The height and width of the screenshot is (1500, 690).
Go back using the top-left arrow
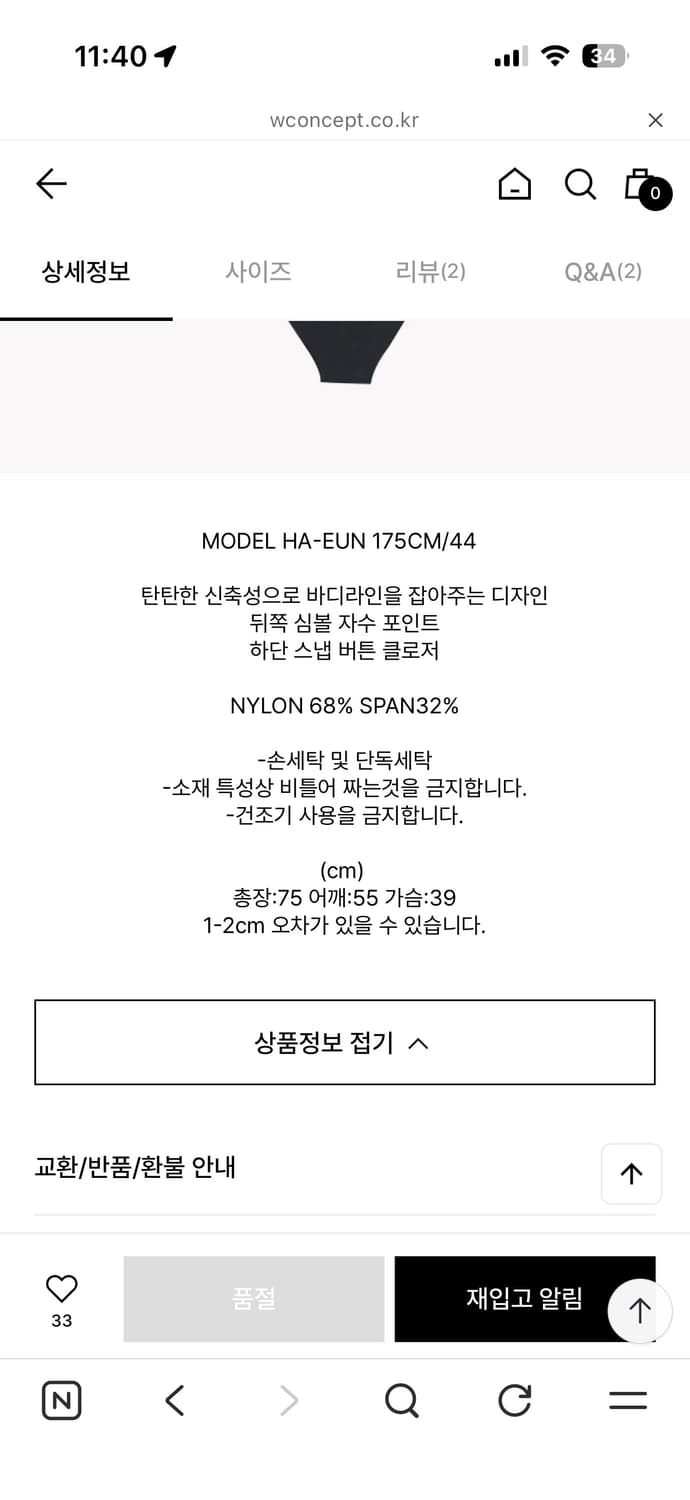click(x=51, y=184)
